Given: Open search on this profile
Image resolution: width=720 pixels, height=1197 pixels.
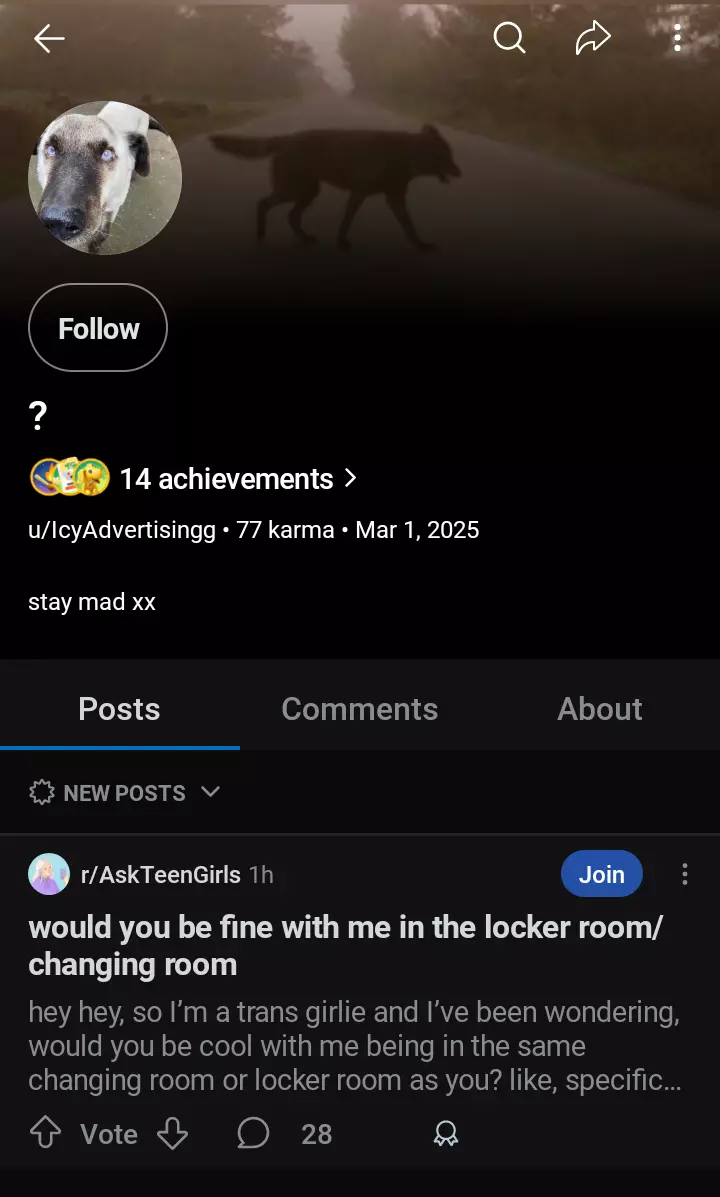Looking at the screenshot, I should pos(509,39).
